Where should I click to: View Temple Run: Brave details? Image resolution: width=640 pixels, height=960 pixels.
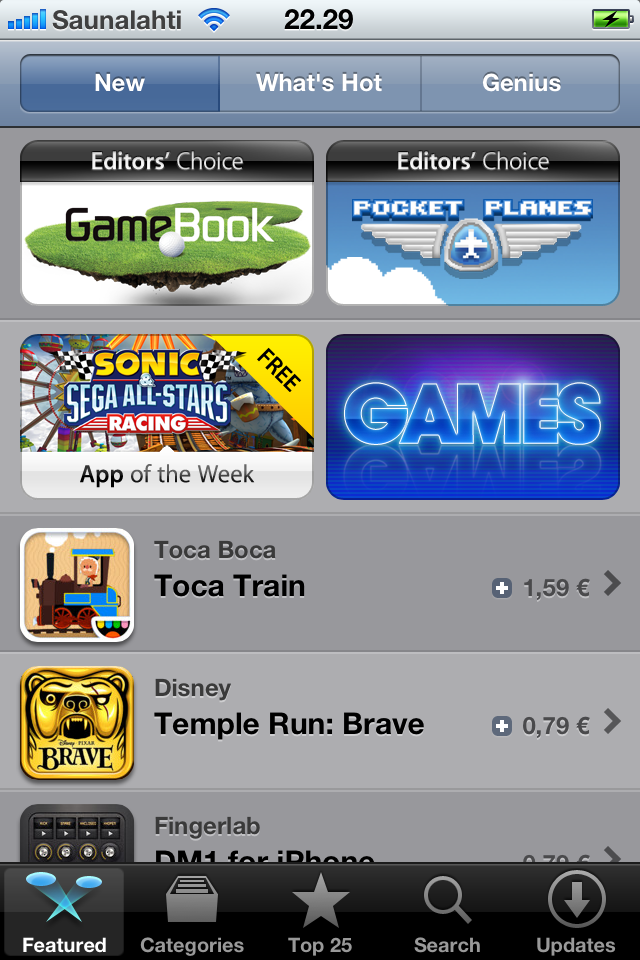point(300,723)
